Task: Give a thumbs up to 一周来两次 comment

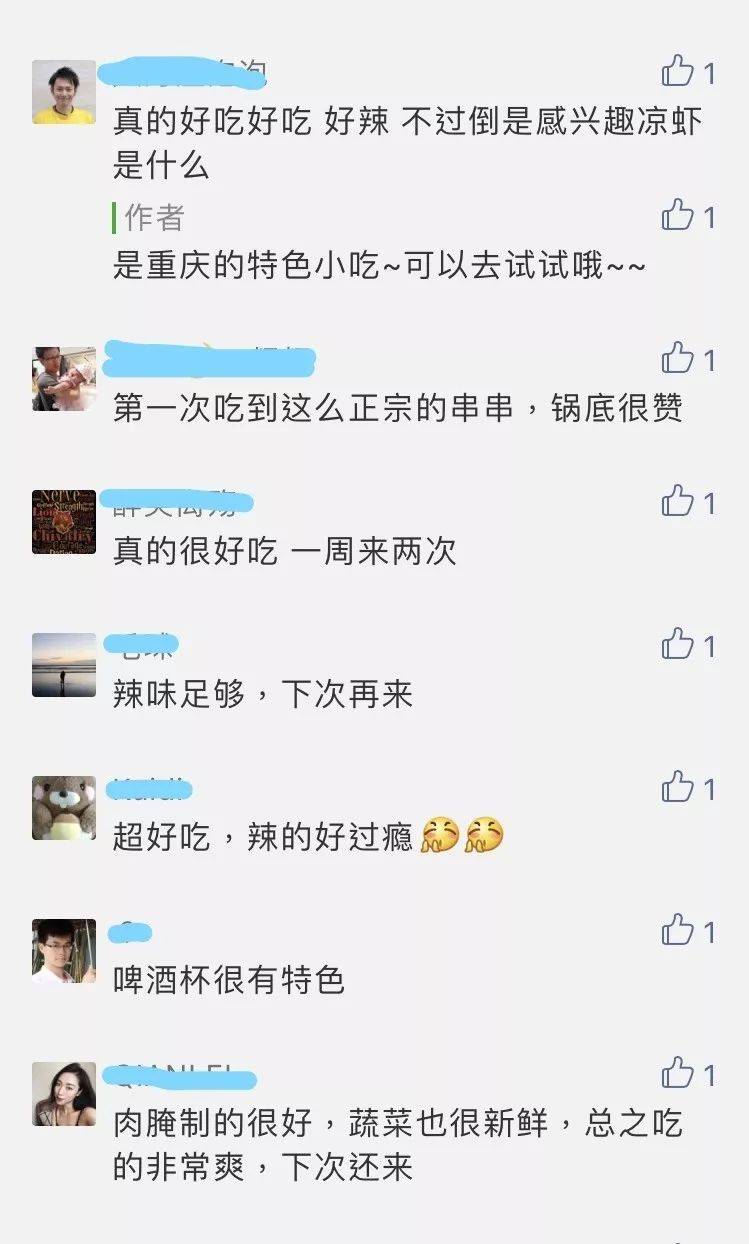Action: click(x=679, y=501)
